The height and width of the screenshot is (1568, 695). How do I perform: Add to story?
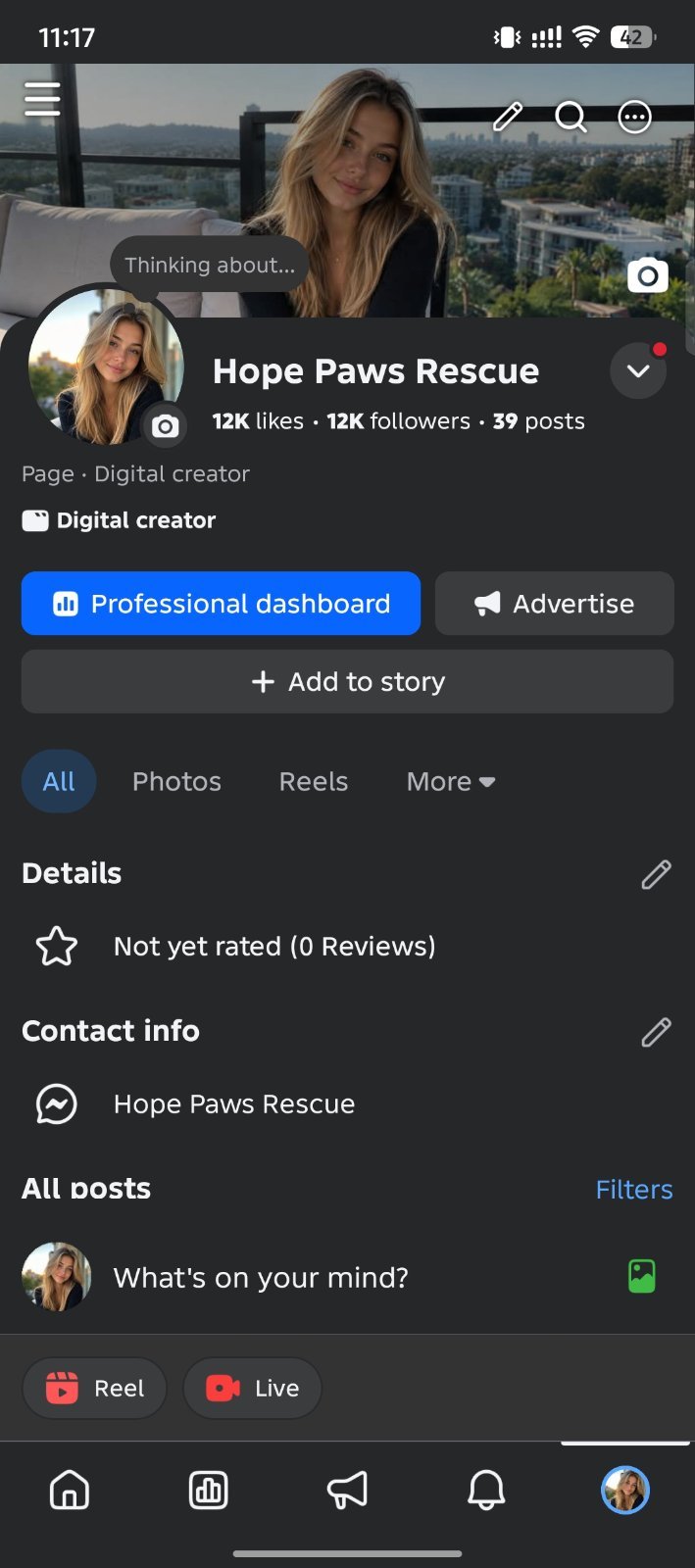coord(347,681)
